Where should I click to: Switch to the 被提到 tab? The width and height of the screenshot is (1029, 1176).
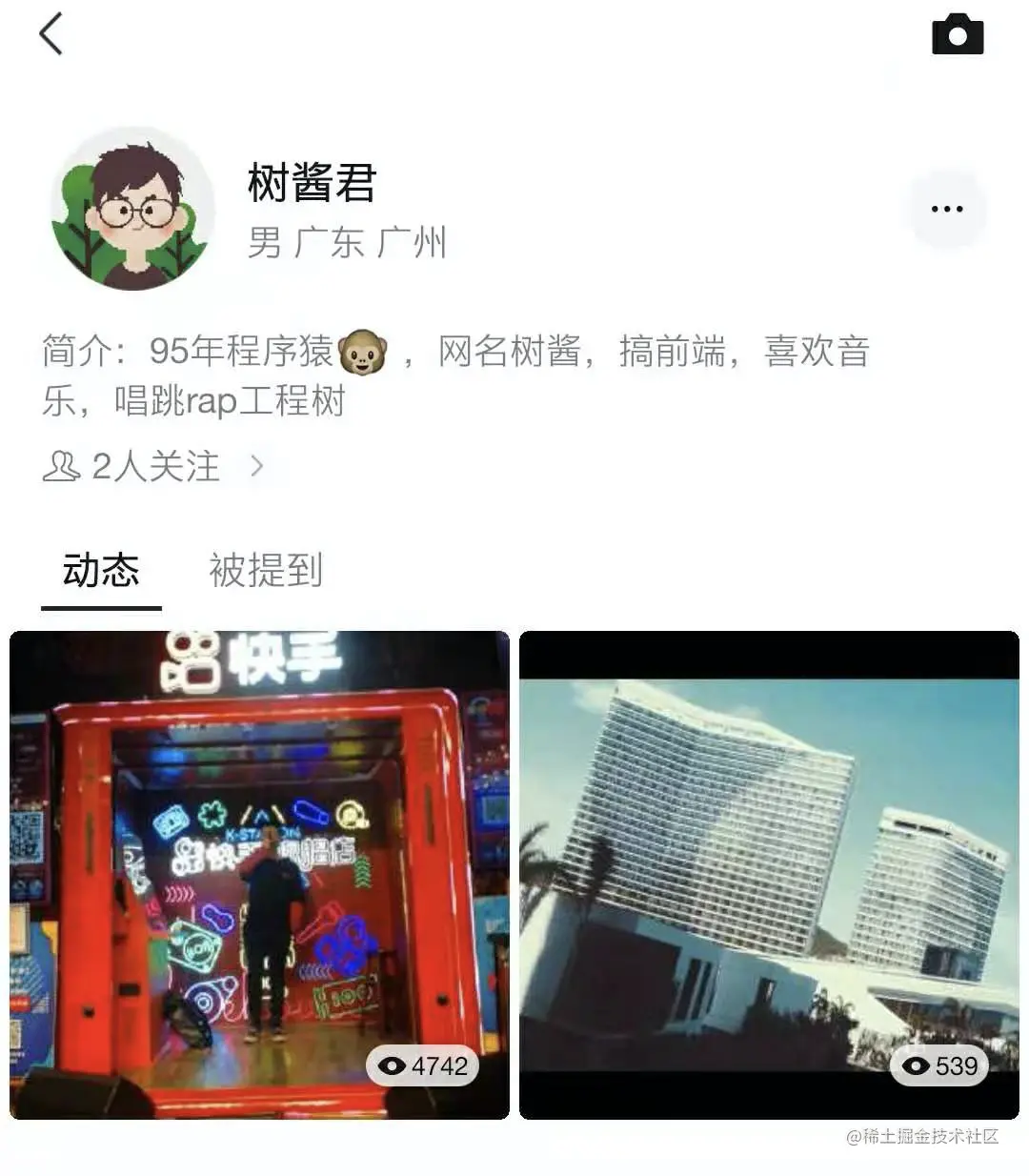point(265,571)
